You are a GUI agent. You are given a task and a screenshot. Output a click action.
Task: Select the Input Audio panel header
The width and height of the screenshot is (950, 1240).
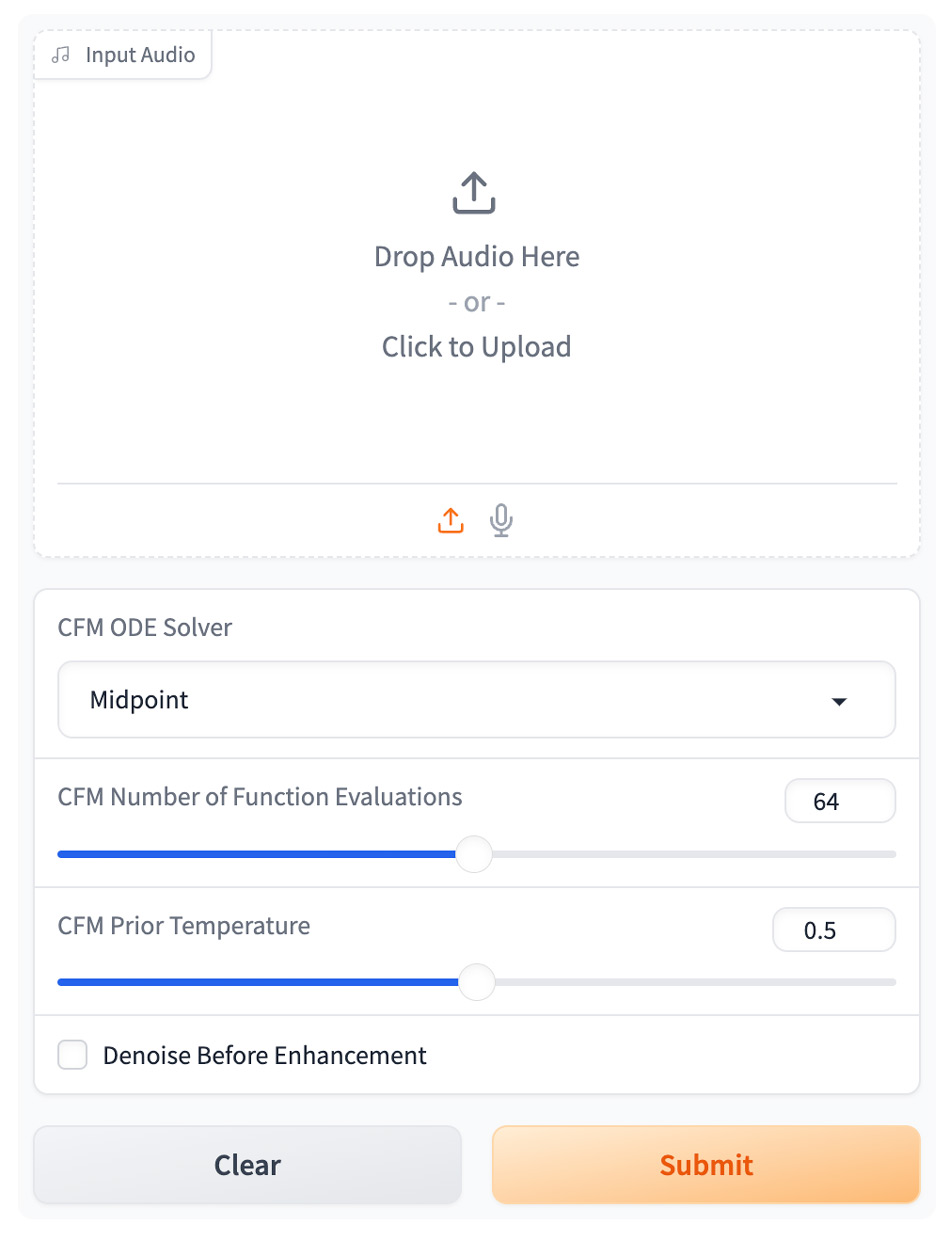(x=123, y=55)
